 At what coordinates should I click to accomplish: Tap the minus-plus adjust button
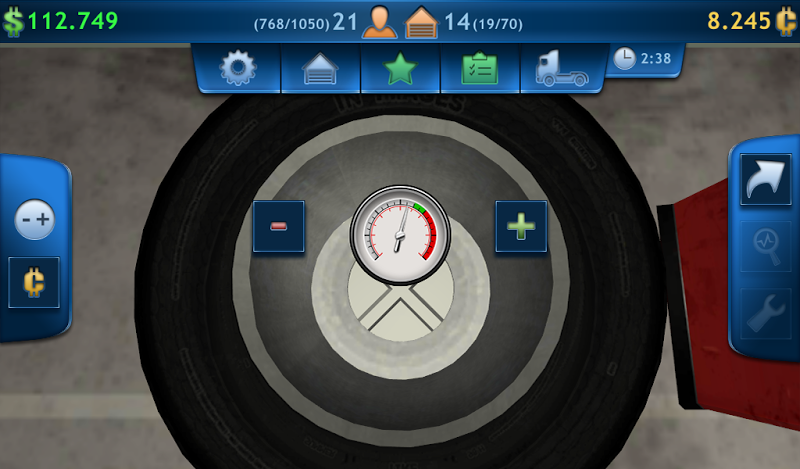[x=34, y=219]
